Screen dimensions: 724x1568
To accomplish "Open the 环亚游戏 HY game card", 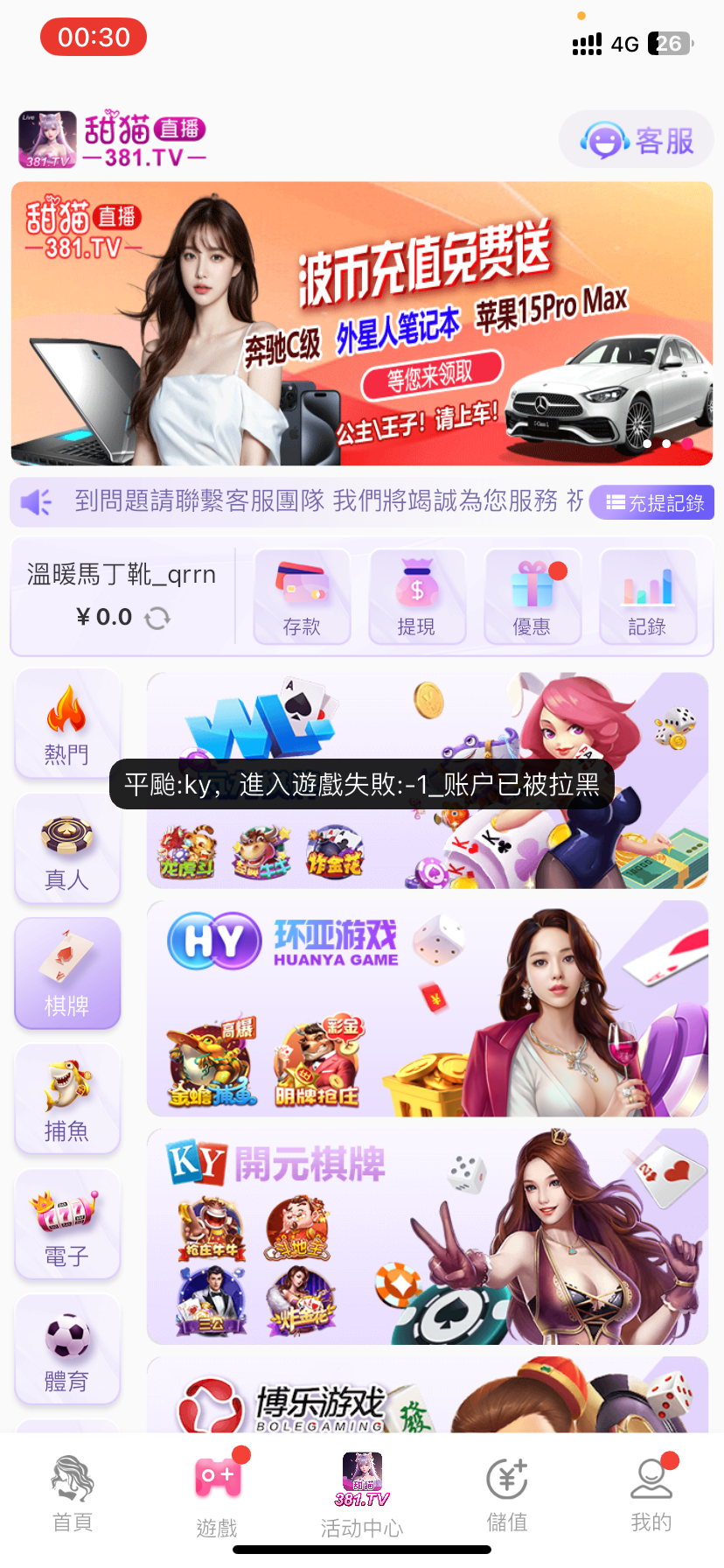I will click(427, 1009).
